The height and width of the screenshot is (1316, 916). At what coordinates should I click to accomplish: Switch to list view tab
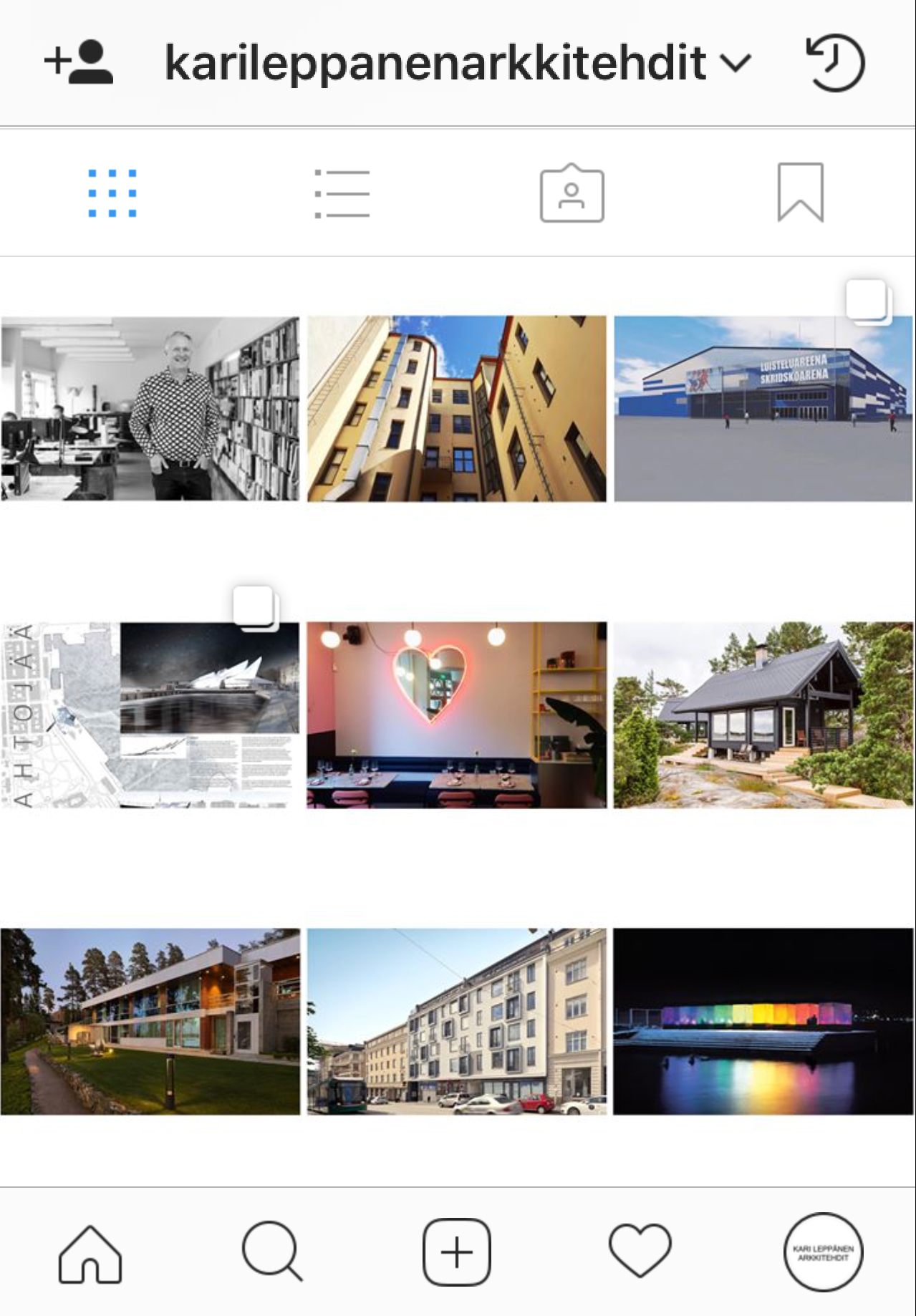click(x=342, y=193)
